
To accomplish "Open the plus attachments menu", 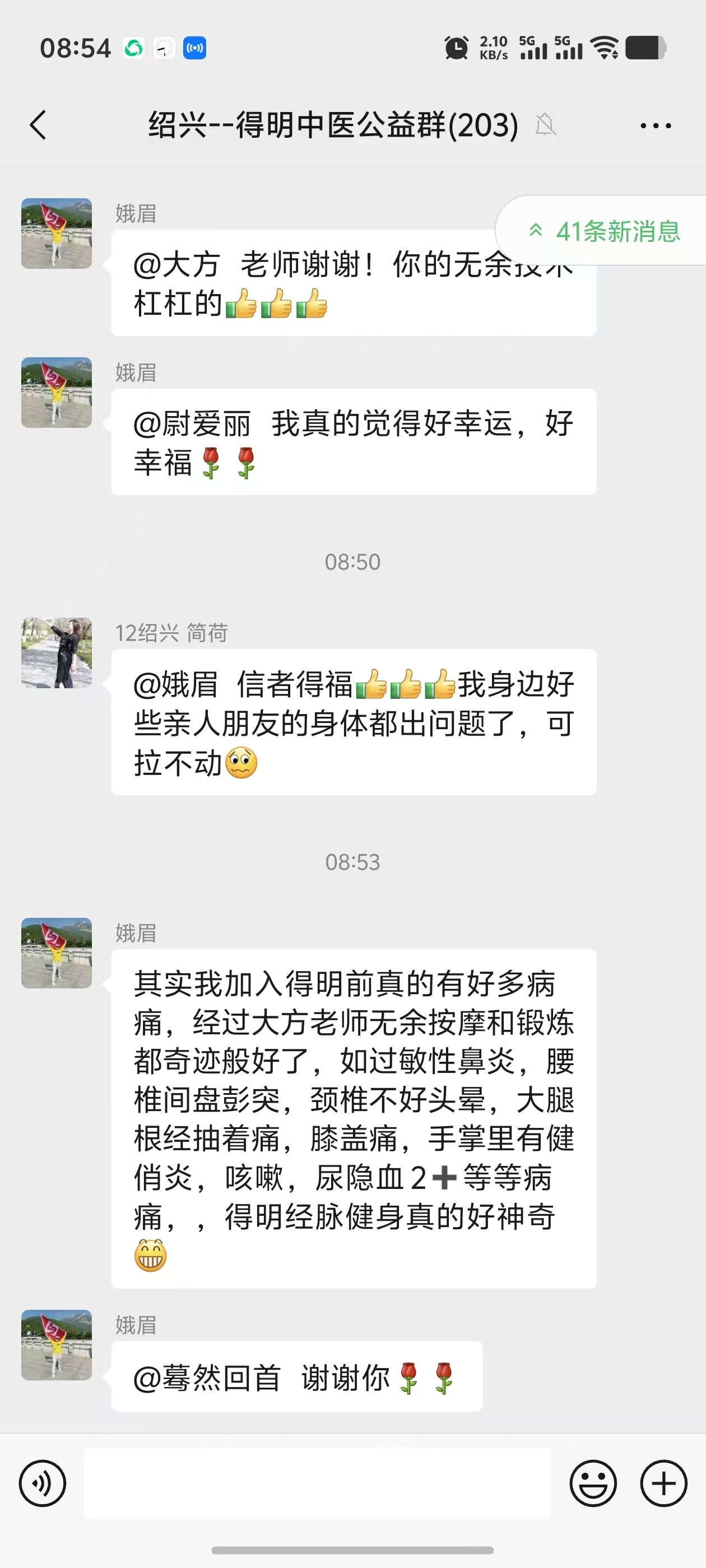I will (x=663, y=1483).
